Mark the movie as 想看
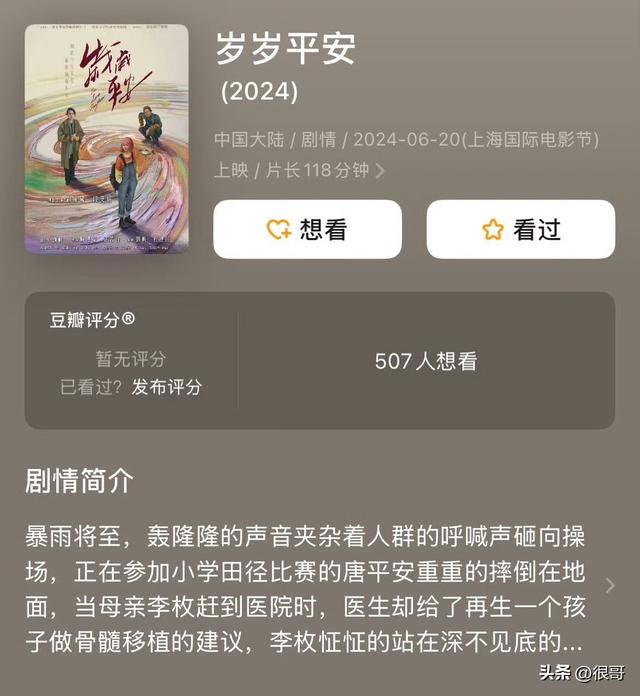This screenshot has width=640, height=696. [x=307, y=229]
